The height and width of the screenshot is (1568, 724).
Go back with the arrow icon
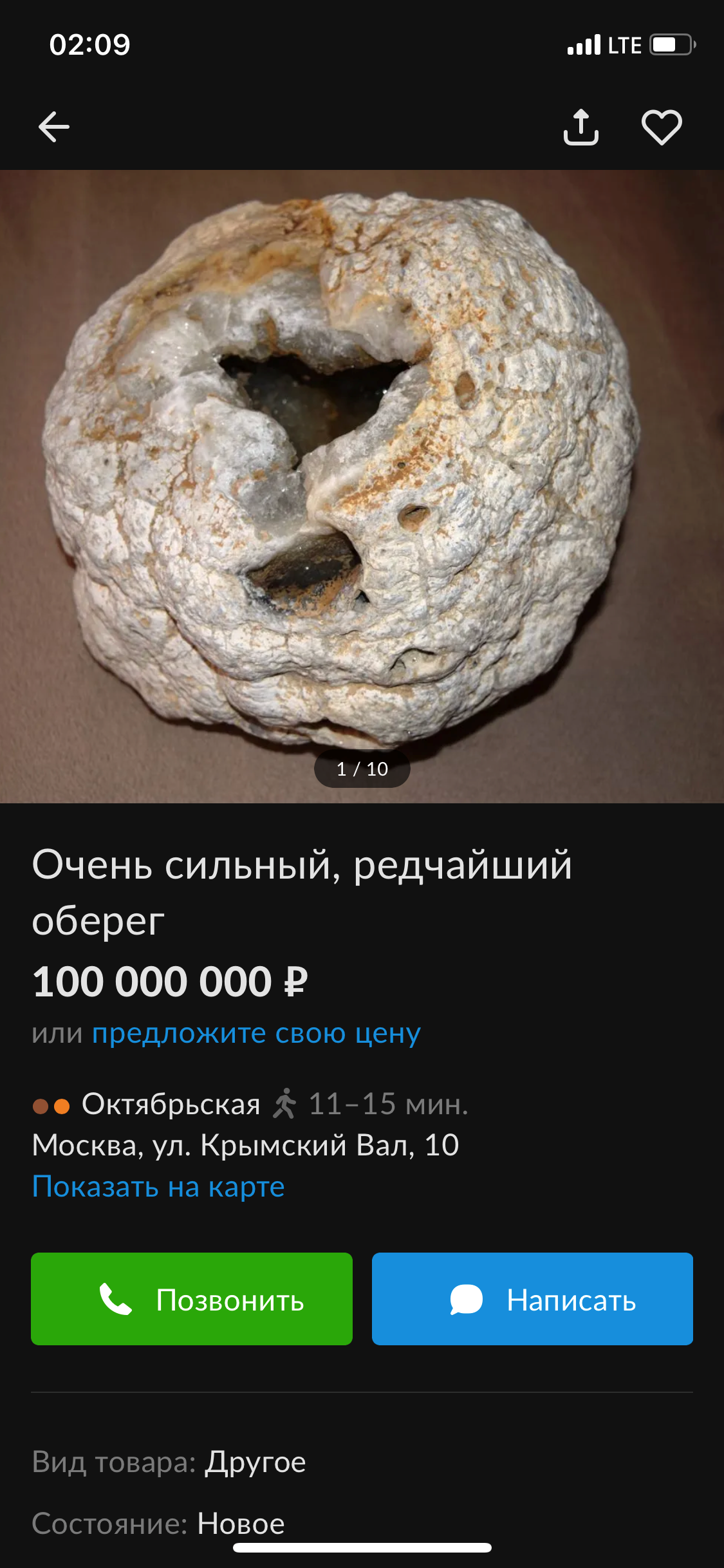pyautogui.click(x=54, y=126)
